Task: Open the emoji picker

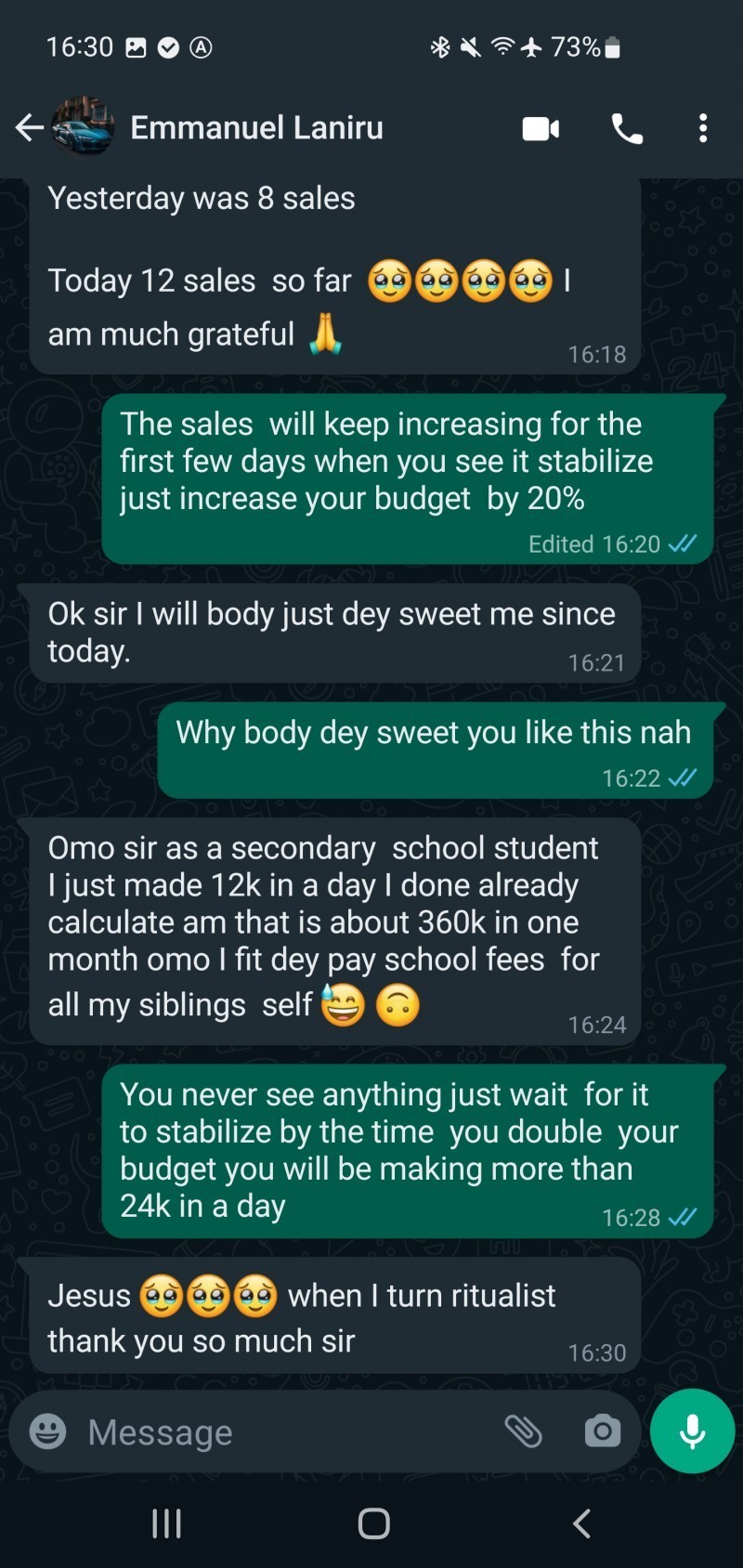Action: coord(47,1431)
